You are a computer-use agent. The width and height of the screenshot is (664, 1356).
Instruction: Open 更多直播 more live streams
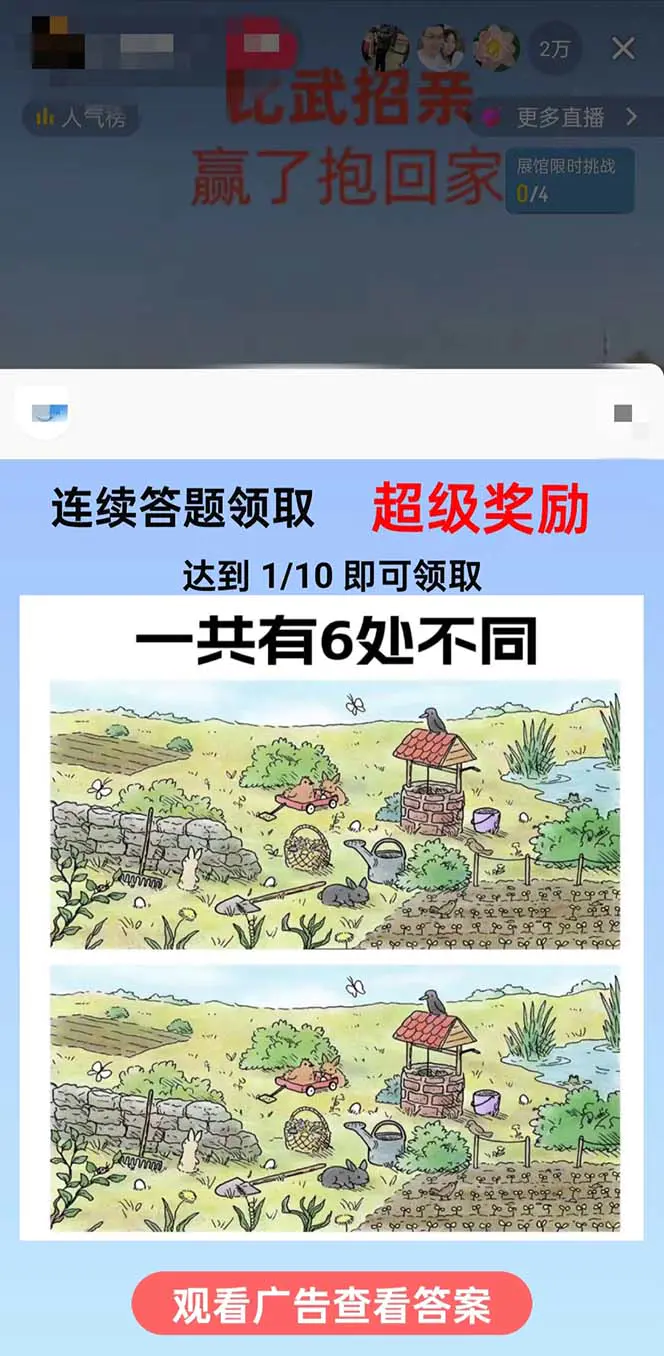tap(561, 117)
